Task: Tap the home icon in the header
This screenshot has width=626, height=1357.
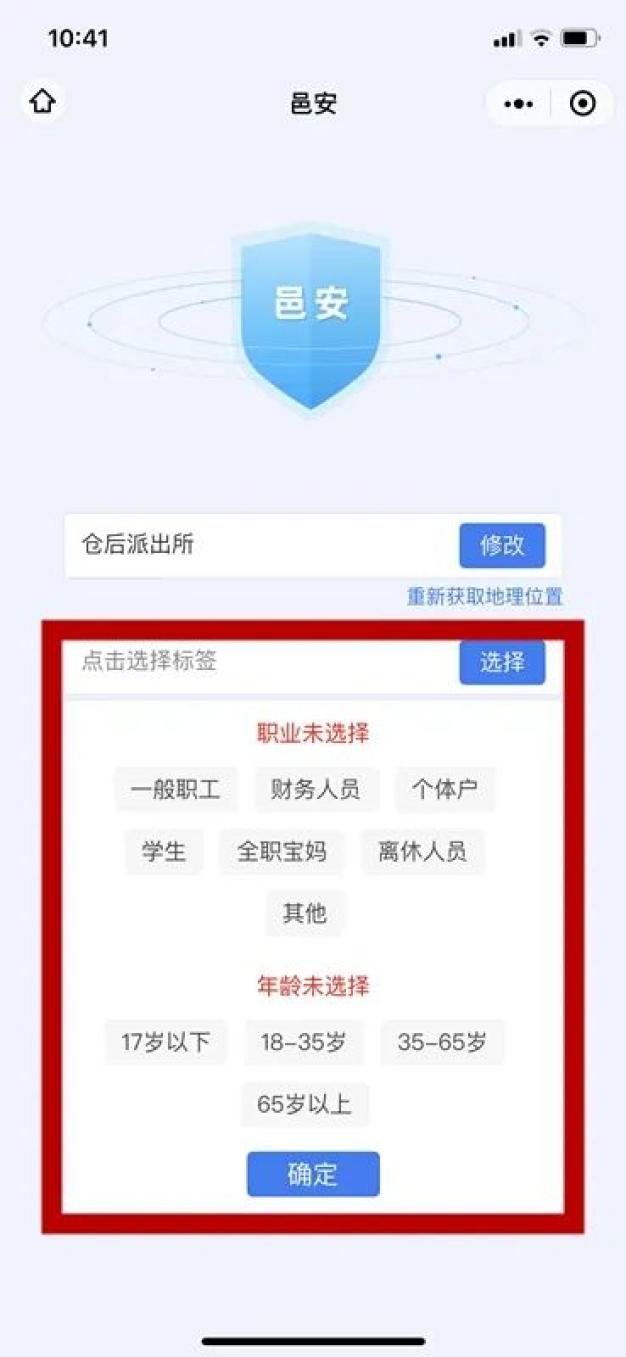Action: click(x=43, y=102)
